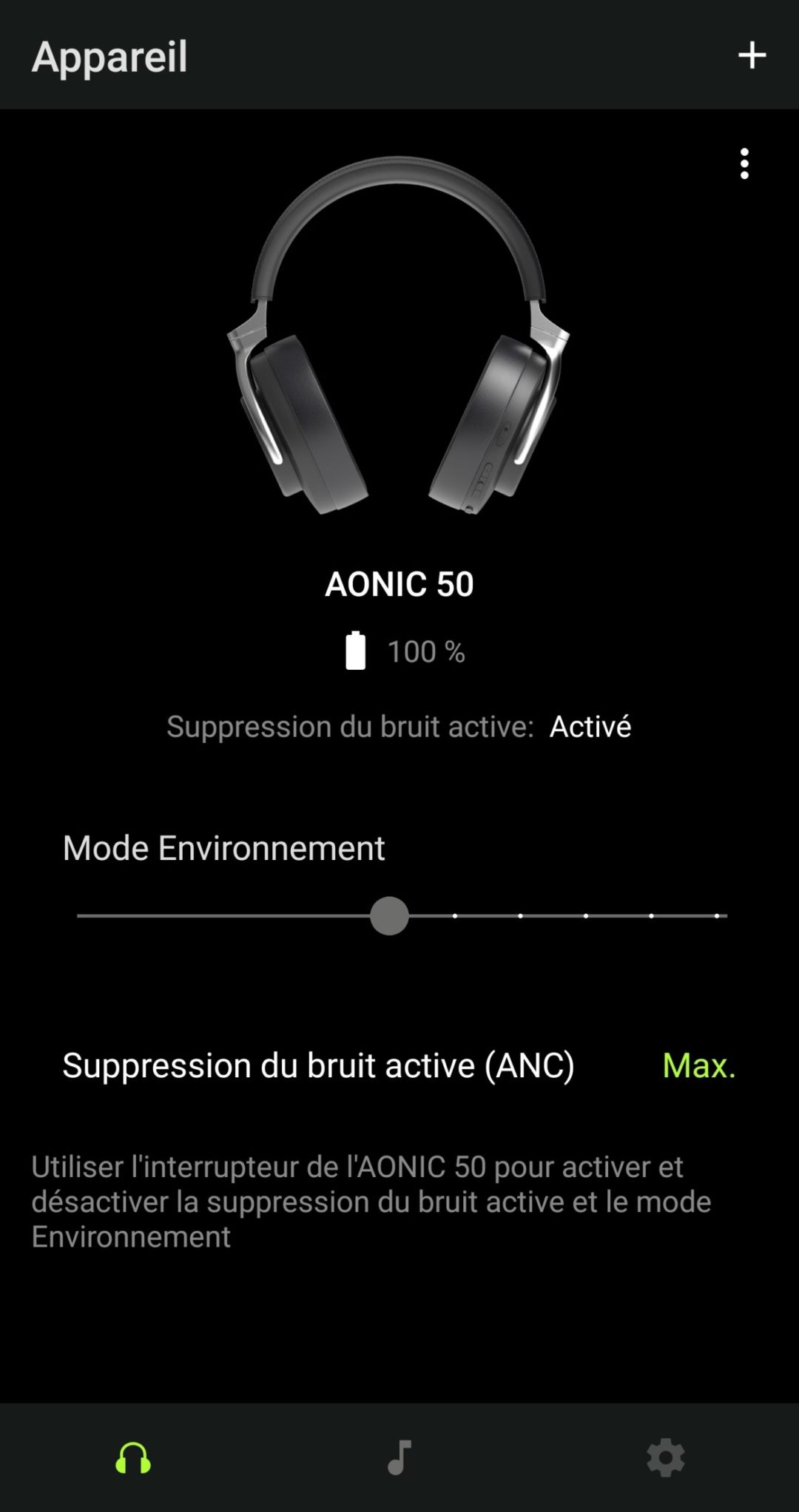Switch to the headphones device tab
799x1512 pixels.
pos(133,1458)
